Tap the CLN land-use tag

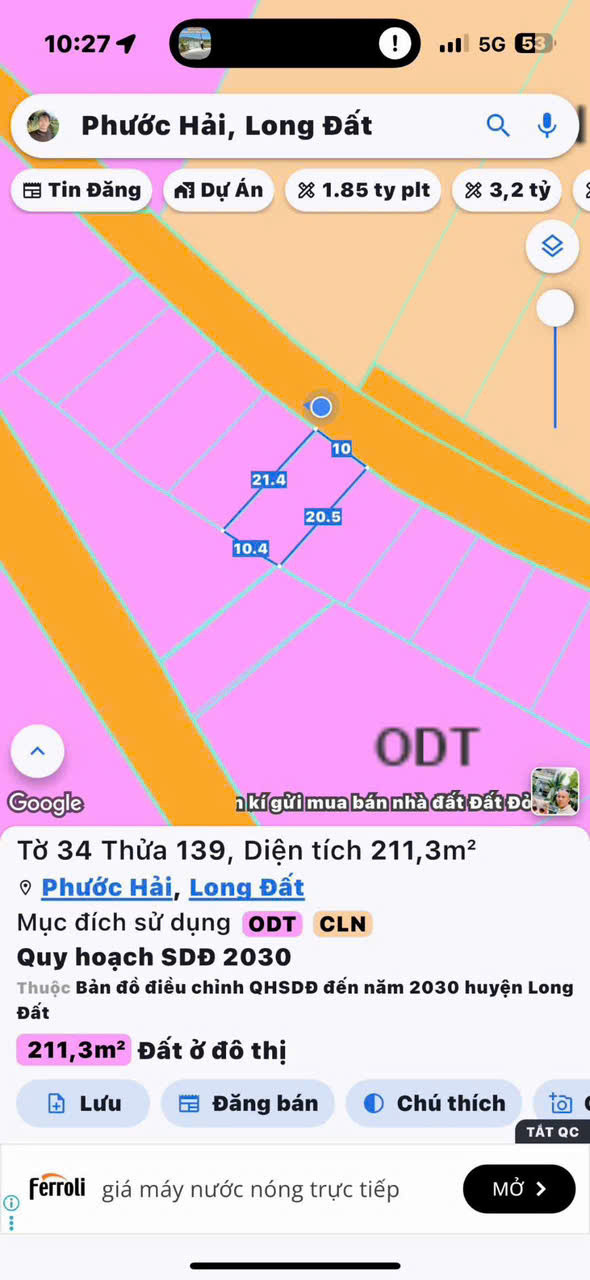click(x=343, y=923)
